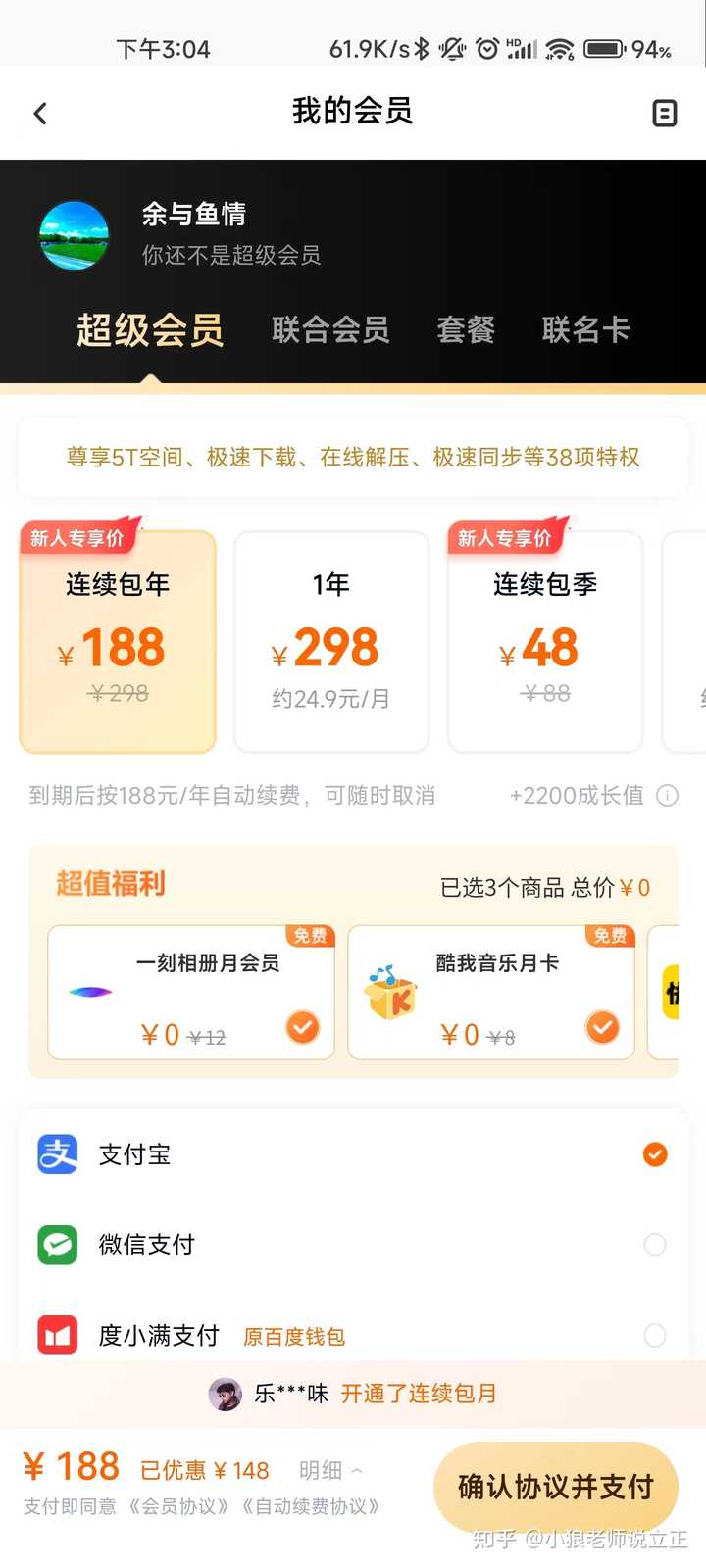The height and width of the screenshot is (1568, 706).
Task: Tap the Alipay logo icon
Action: pyautogui.click(x=57, y=1154)
